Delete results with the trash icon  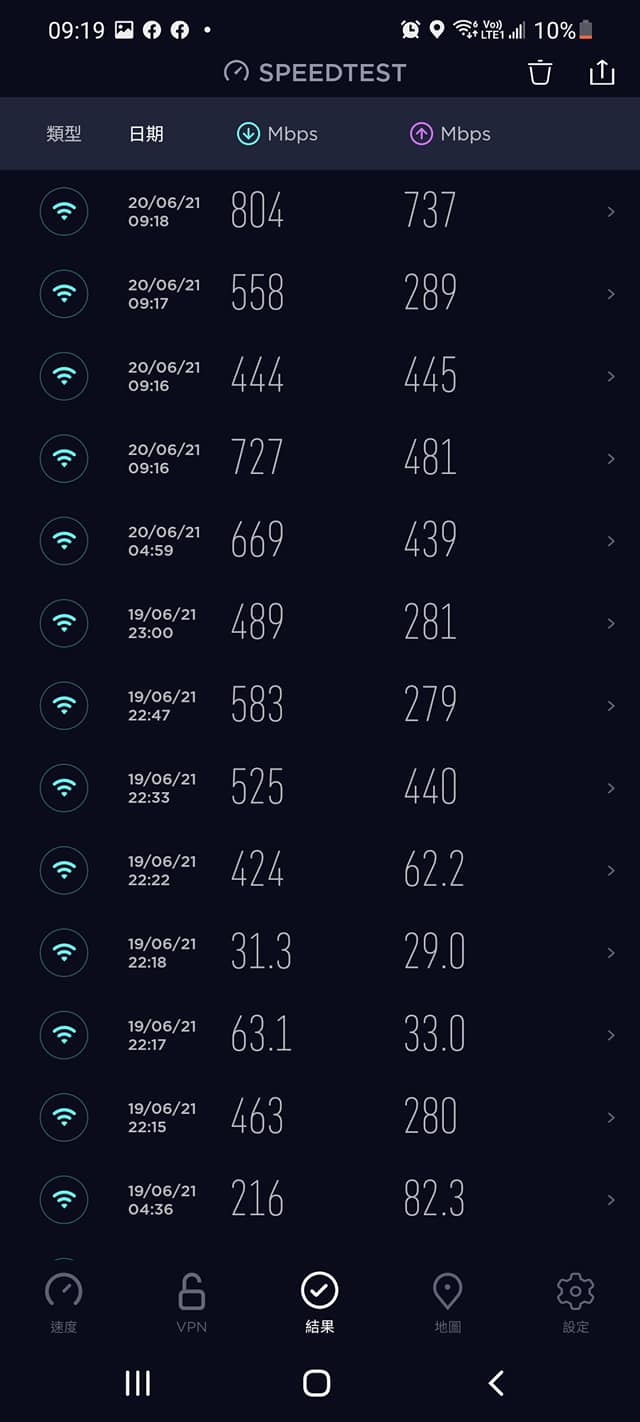[x=540, y=72]
